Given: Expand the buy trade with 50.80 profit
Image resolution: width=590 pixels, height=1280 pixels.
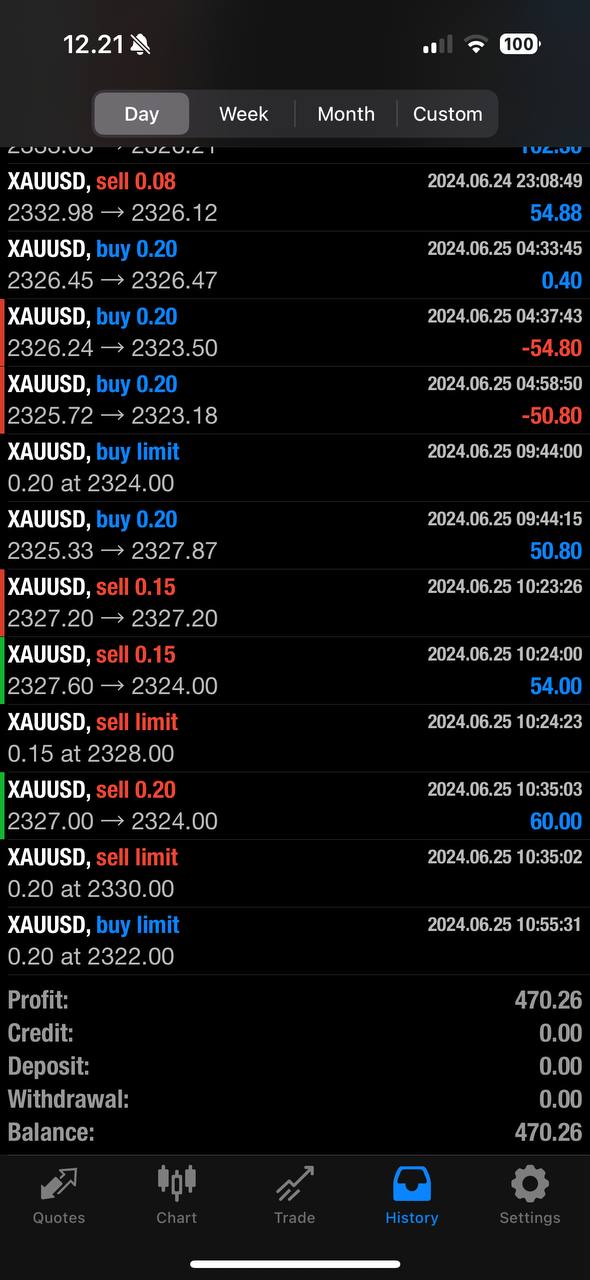Looking at the screenshot, I should pos(295,535).
